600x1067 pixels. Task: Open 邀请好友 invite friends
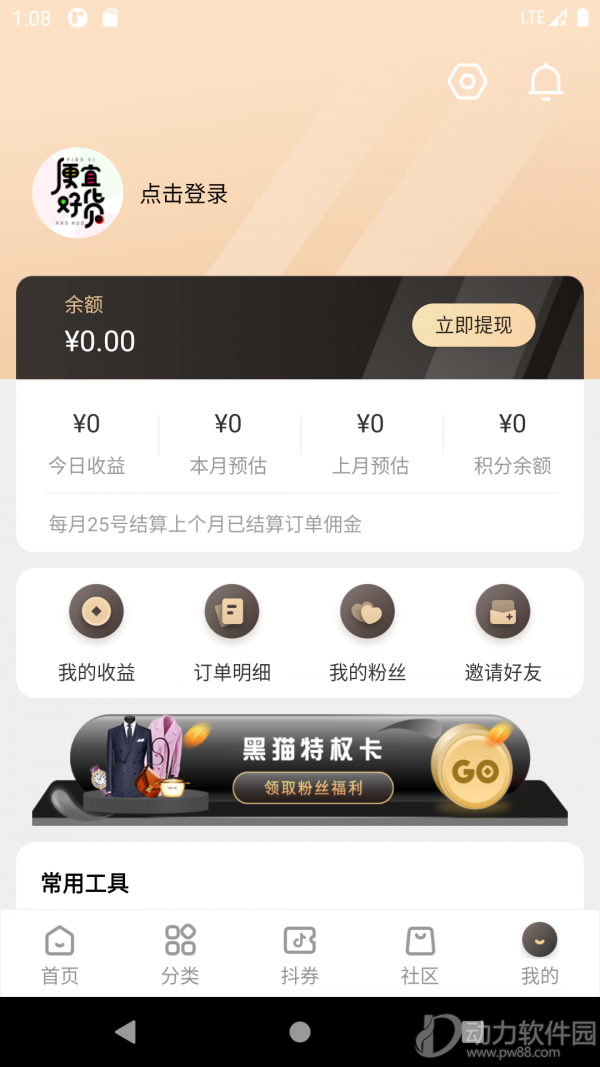pos(503,632)
